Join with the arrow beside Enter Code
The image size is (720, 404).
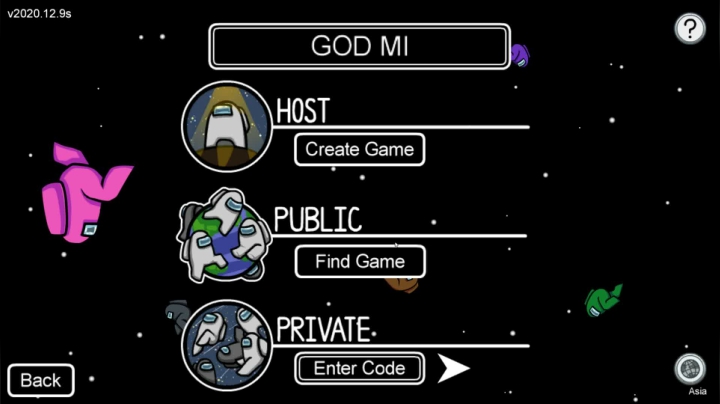[454, 368]
